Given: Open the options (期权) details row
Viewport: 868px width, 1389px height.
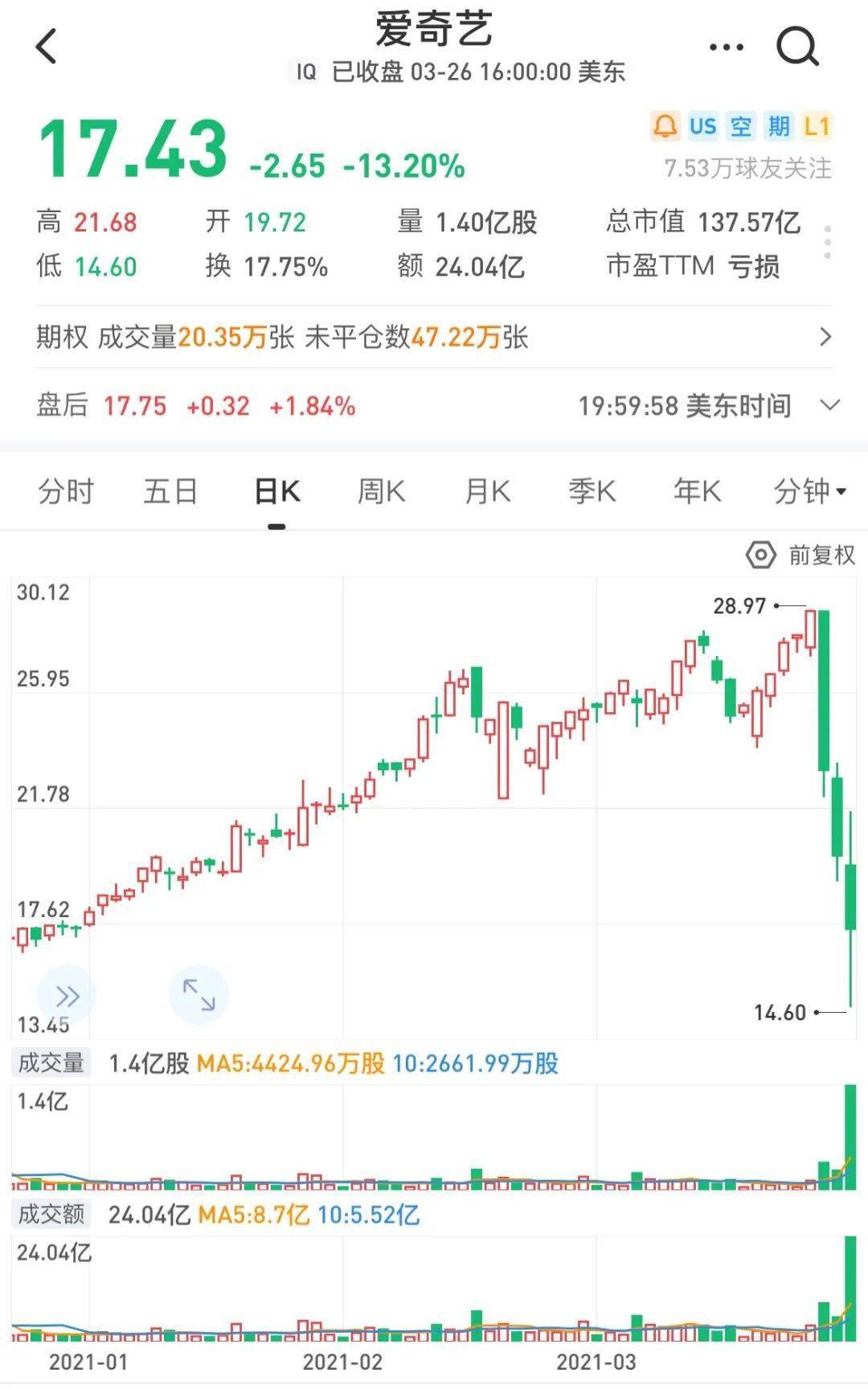Looking at the screenshot, I should tap(434, 337).
